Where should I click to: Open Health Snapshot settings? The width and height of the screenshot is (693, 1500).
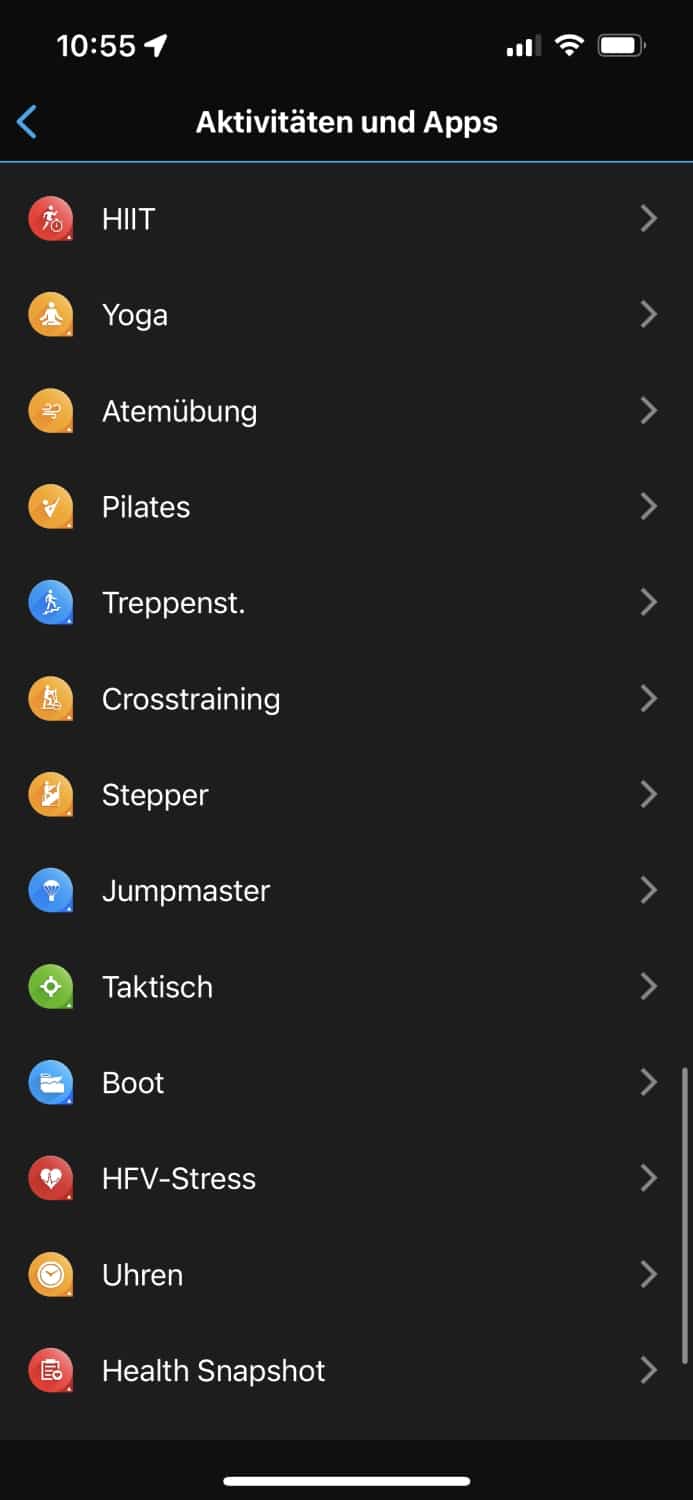pos(346,1371)
